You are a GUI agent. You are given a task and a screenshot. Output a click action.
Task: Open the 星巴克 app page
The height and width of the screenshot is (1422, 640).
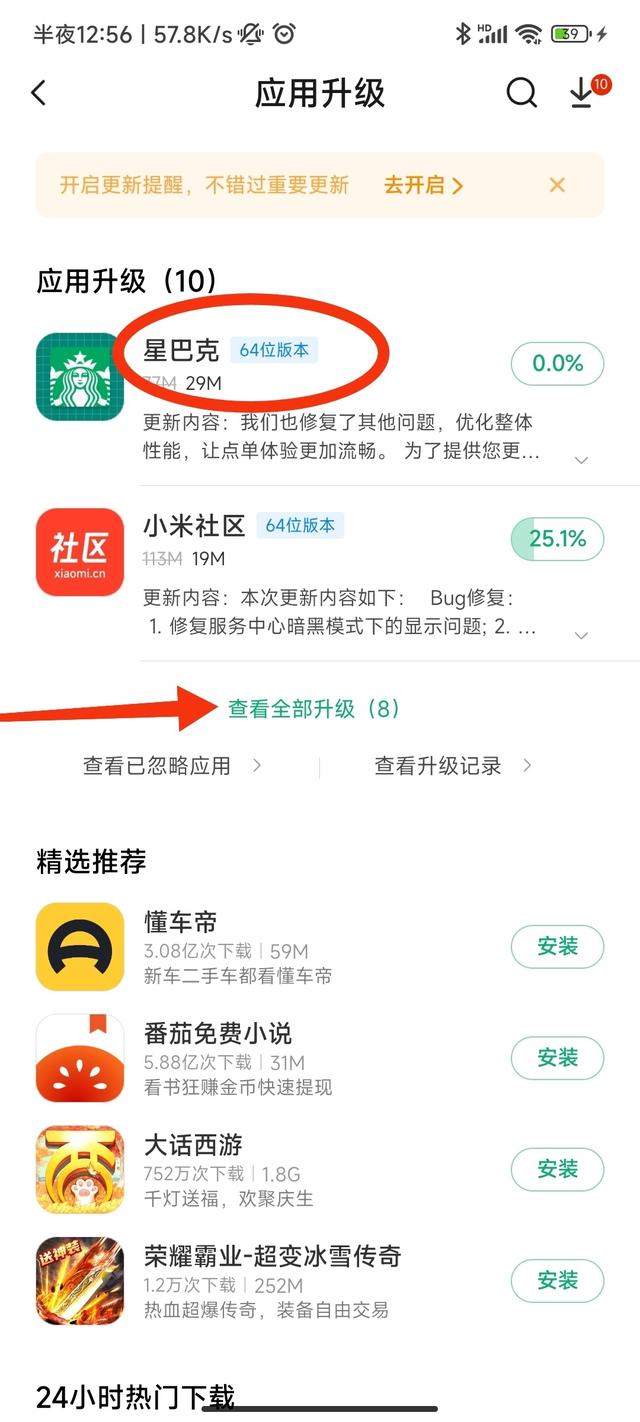pyautogui.click(x=80, y=377)
